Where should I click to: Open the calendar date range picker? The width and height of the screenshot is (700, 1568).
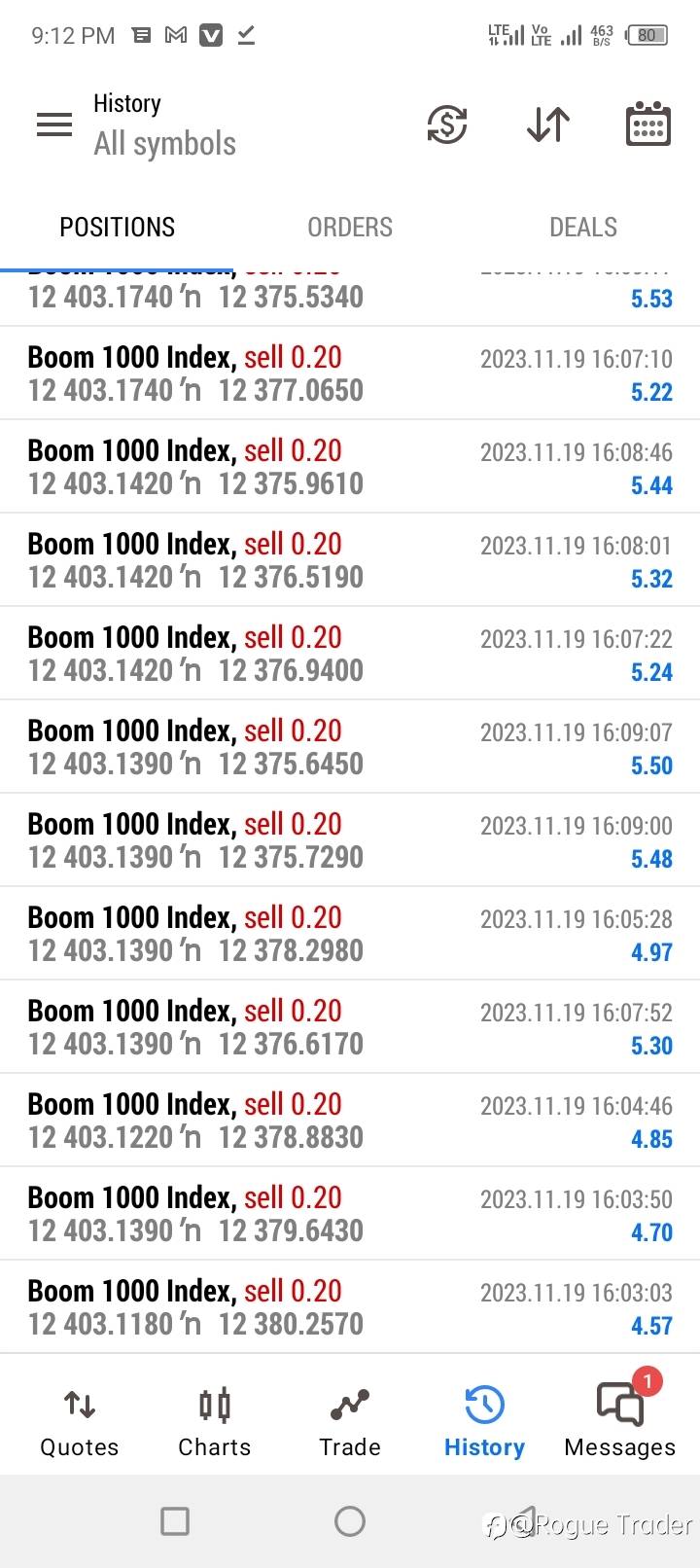(x=647, y=125)
